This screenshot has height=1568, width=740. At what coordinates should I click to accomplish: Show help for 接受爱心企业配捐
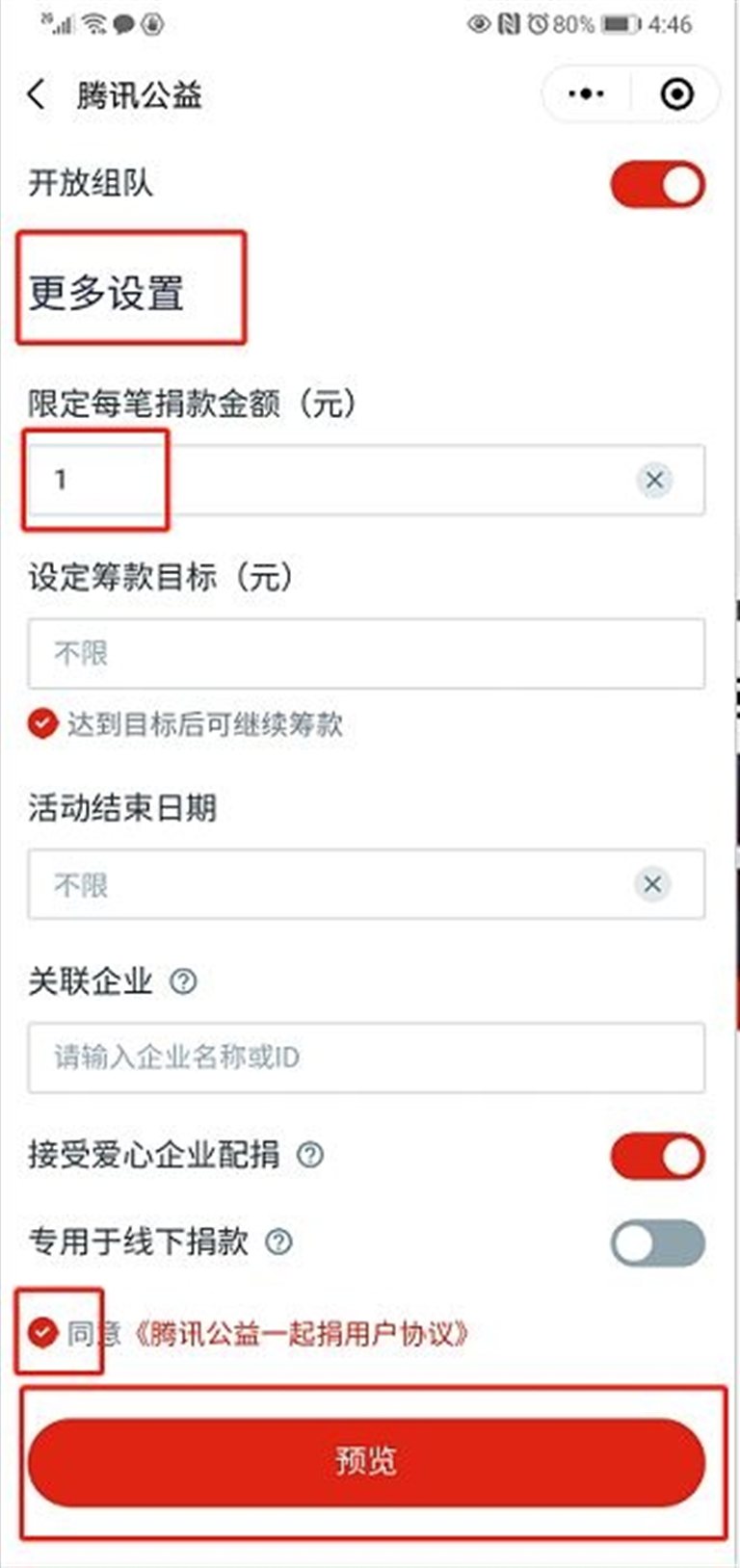[310, 1154]
